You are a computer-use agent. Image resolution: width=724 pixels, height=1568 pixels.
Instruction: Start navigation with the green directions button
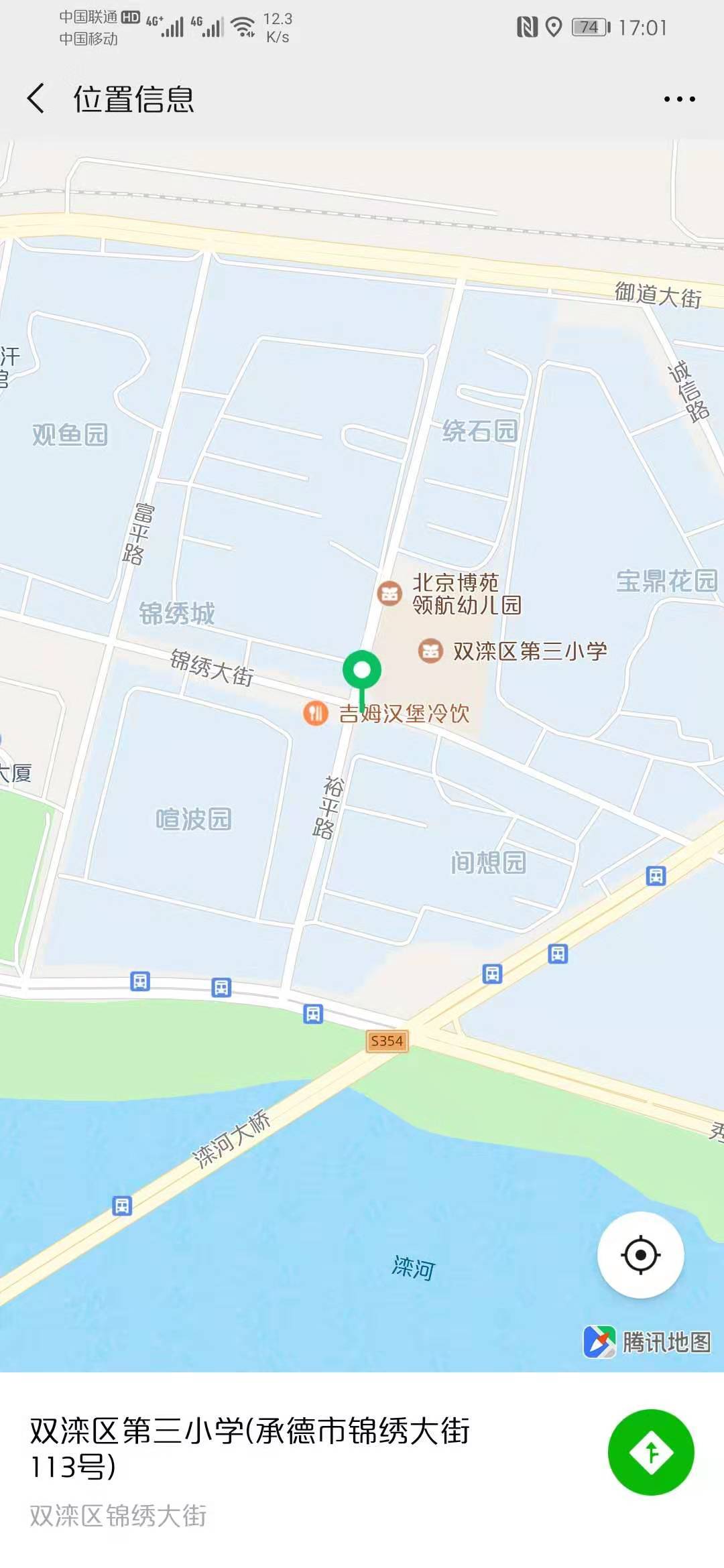tap(650, 1452)
